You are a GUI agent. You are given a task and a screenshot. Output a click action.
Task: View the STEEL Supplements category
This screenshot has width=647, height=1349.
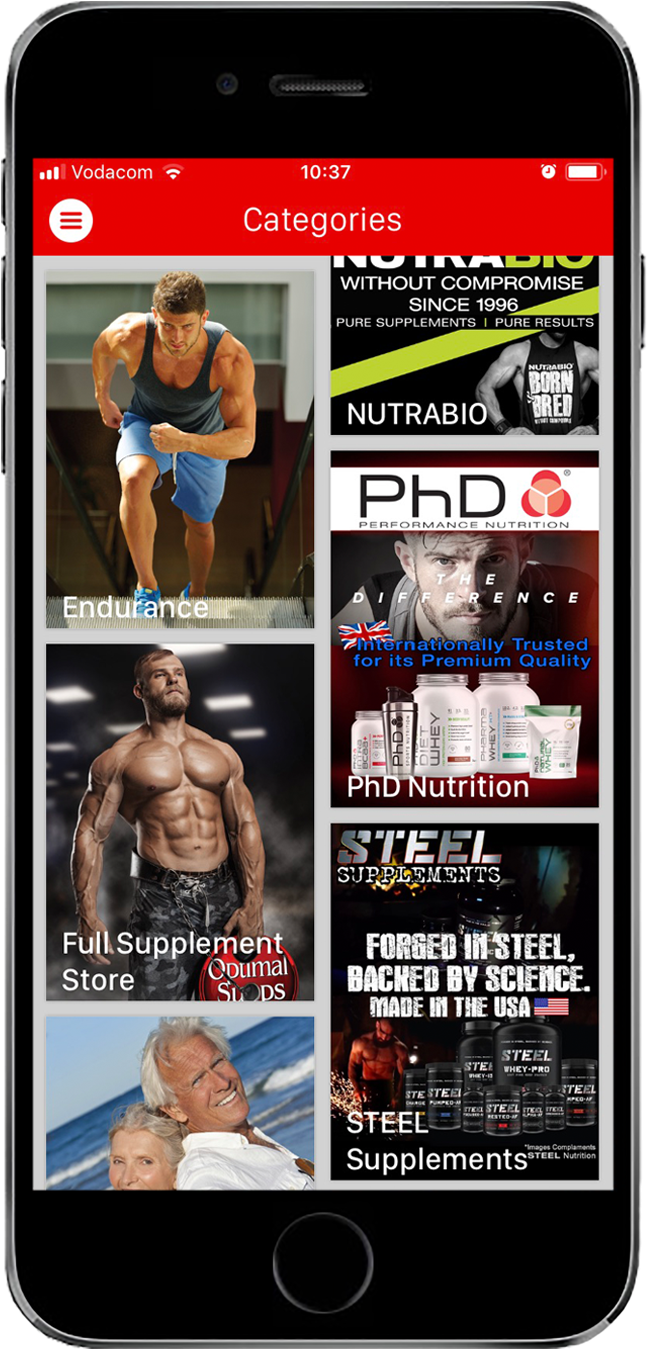465,1000
